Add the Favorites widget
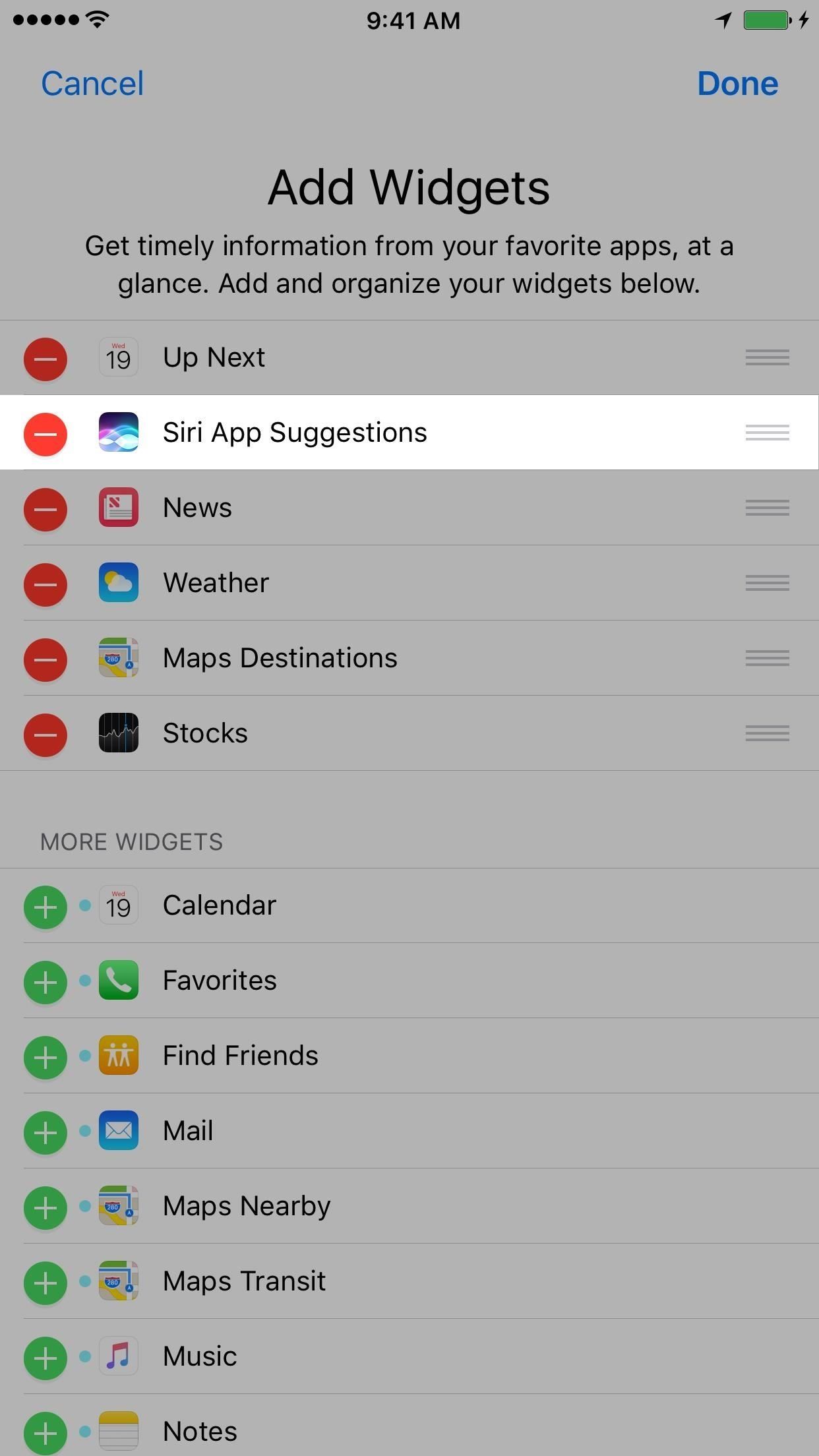This screenshot has height=1456, width=819. point(45,983)
